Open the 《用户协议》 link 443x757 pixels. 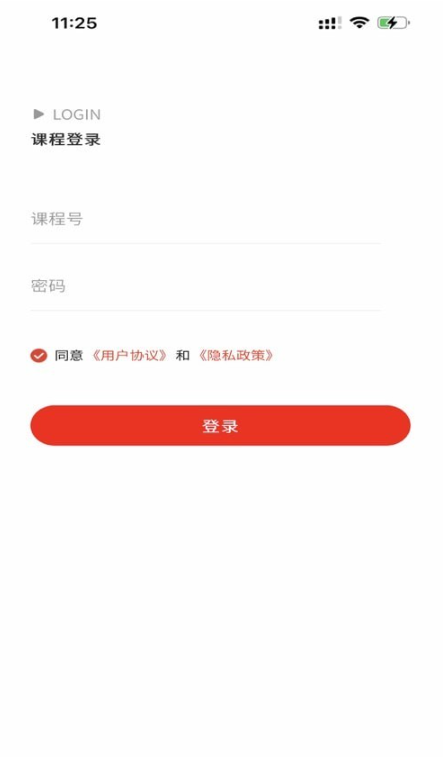click(129, 356)
